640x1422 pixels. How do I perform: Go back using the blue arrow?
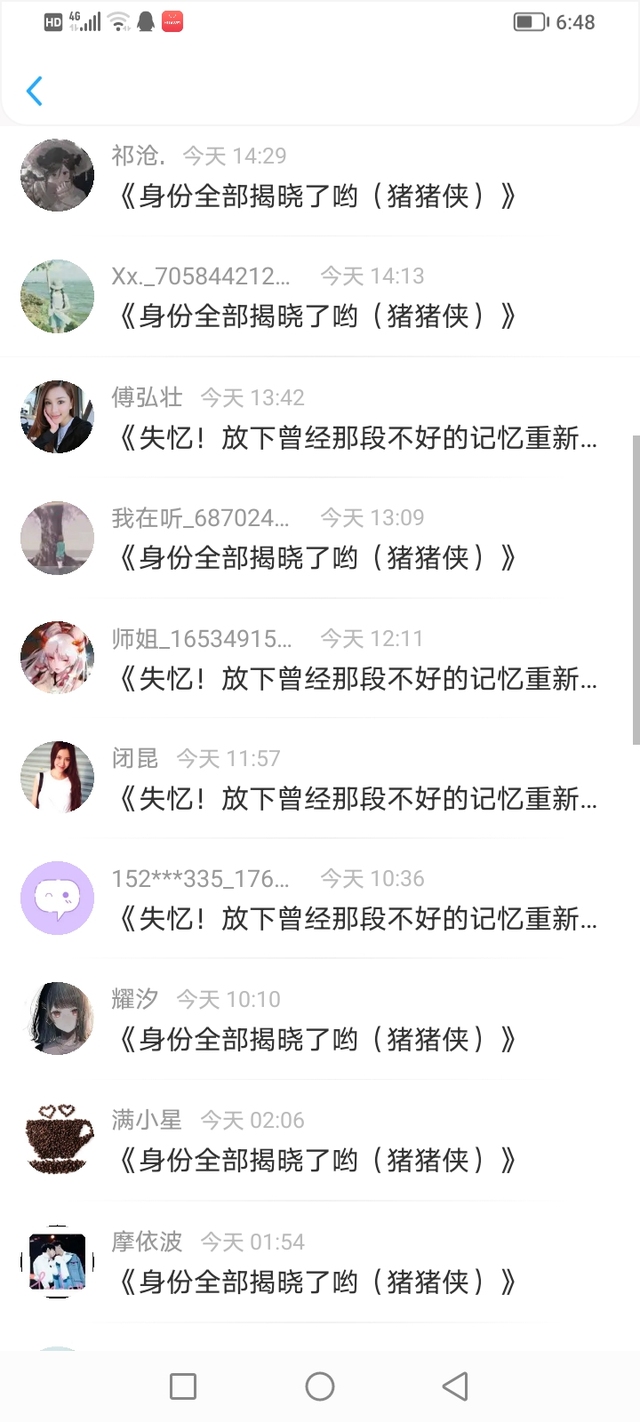click(x=34, y=91)
